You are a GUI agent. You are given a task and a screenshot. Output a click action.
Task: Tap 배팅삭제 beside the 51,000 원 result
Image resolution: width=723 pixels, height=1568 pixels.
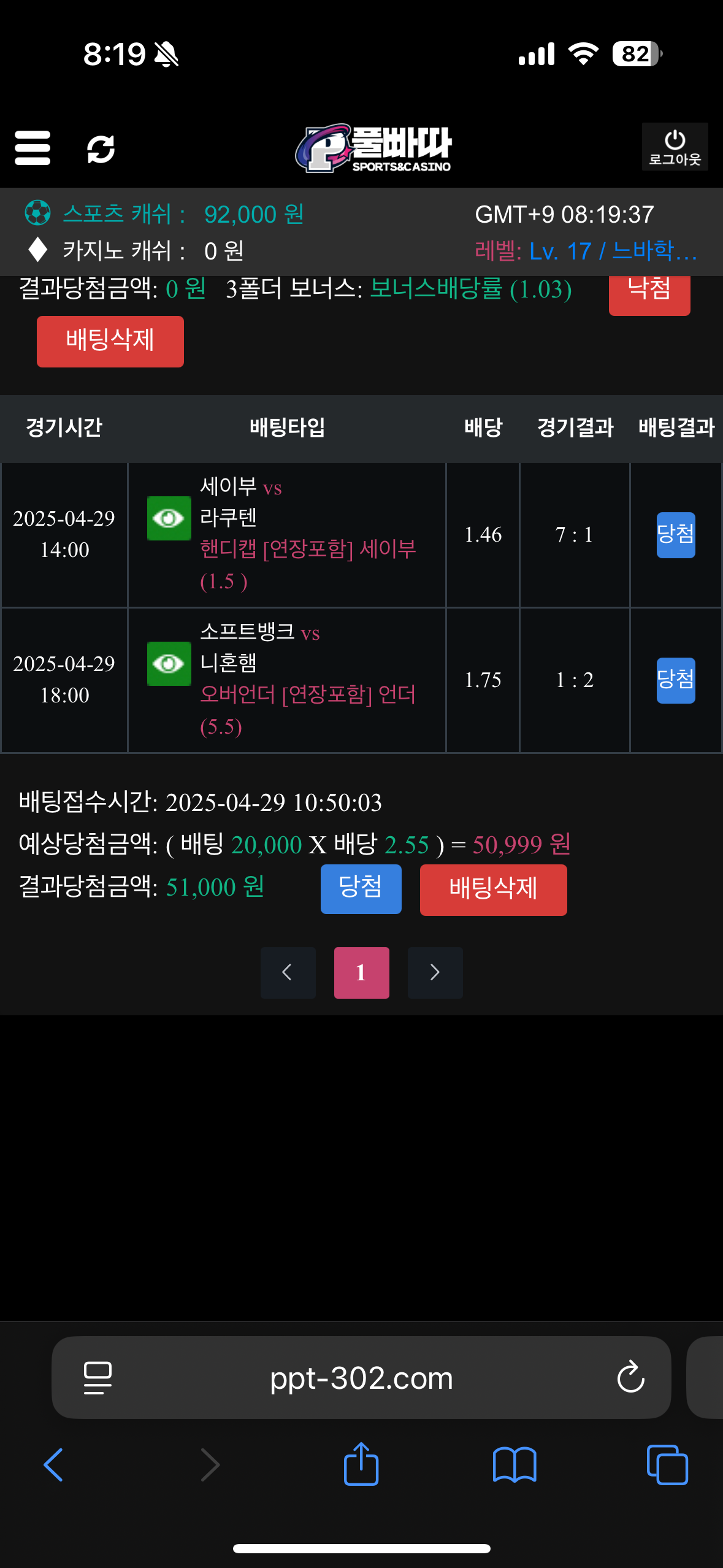(493, 889)
